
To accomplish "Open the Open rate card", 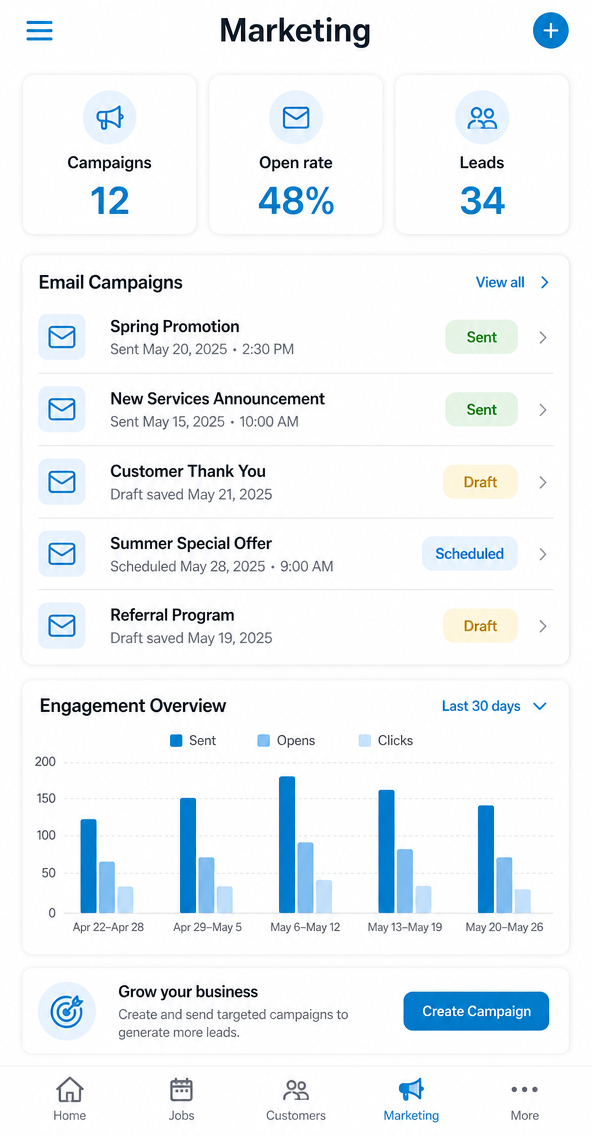I will tap(296, 154).
